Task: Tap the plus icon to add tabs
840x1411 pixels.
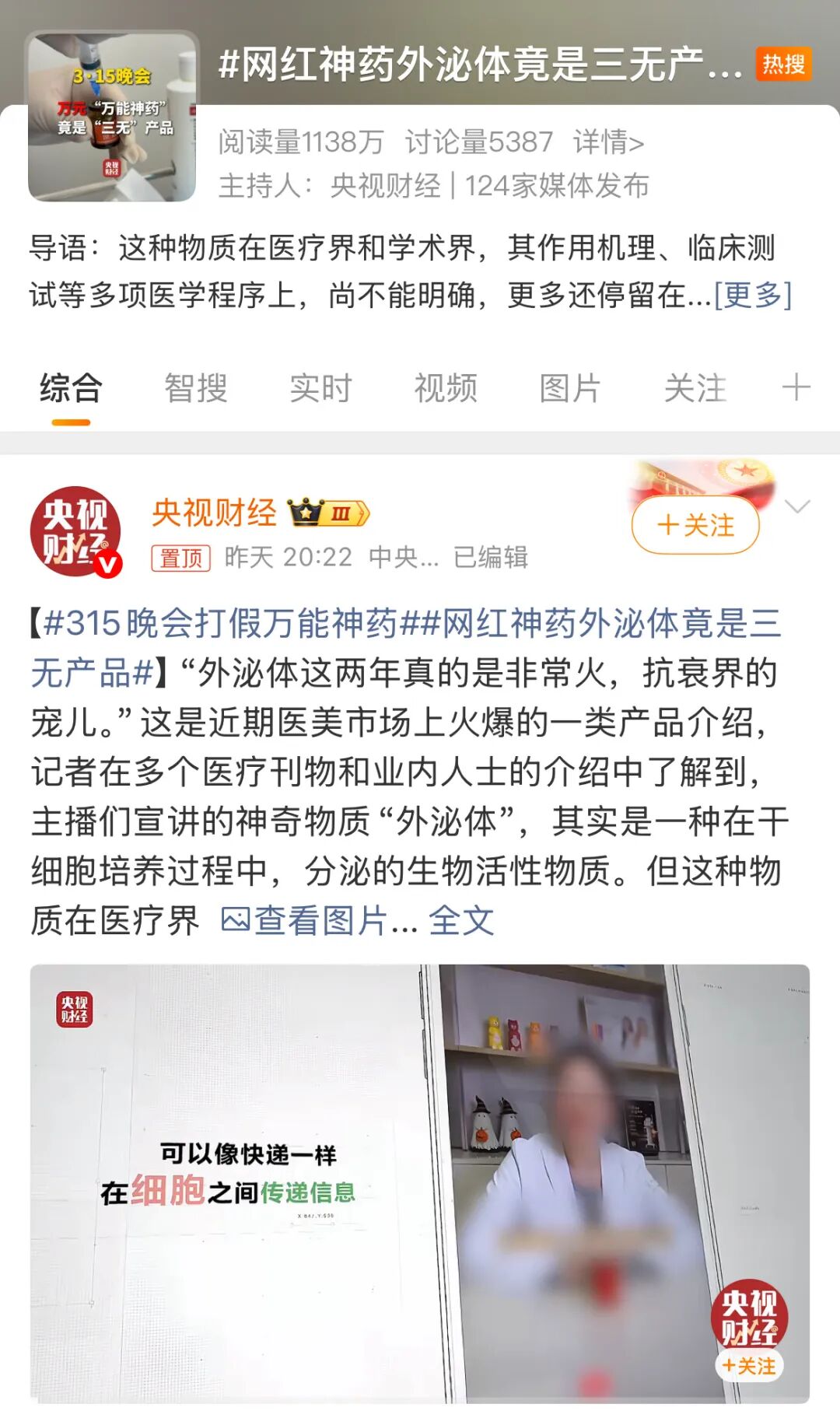Action: click(x=796, y=387)
